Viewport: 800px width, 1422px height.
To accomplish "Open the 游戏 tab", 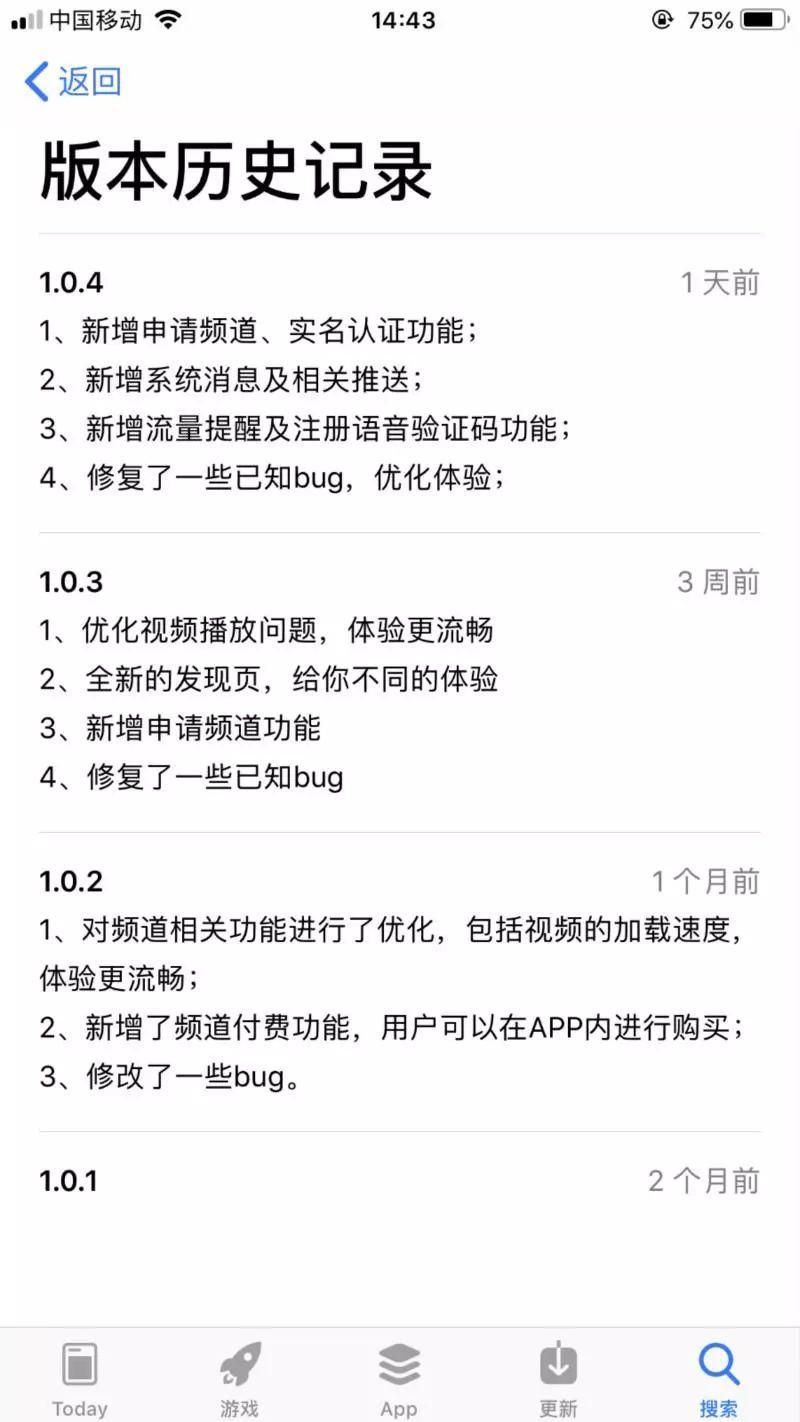I will click(239, 1379).
